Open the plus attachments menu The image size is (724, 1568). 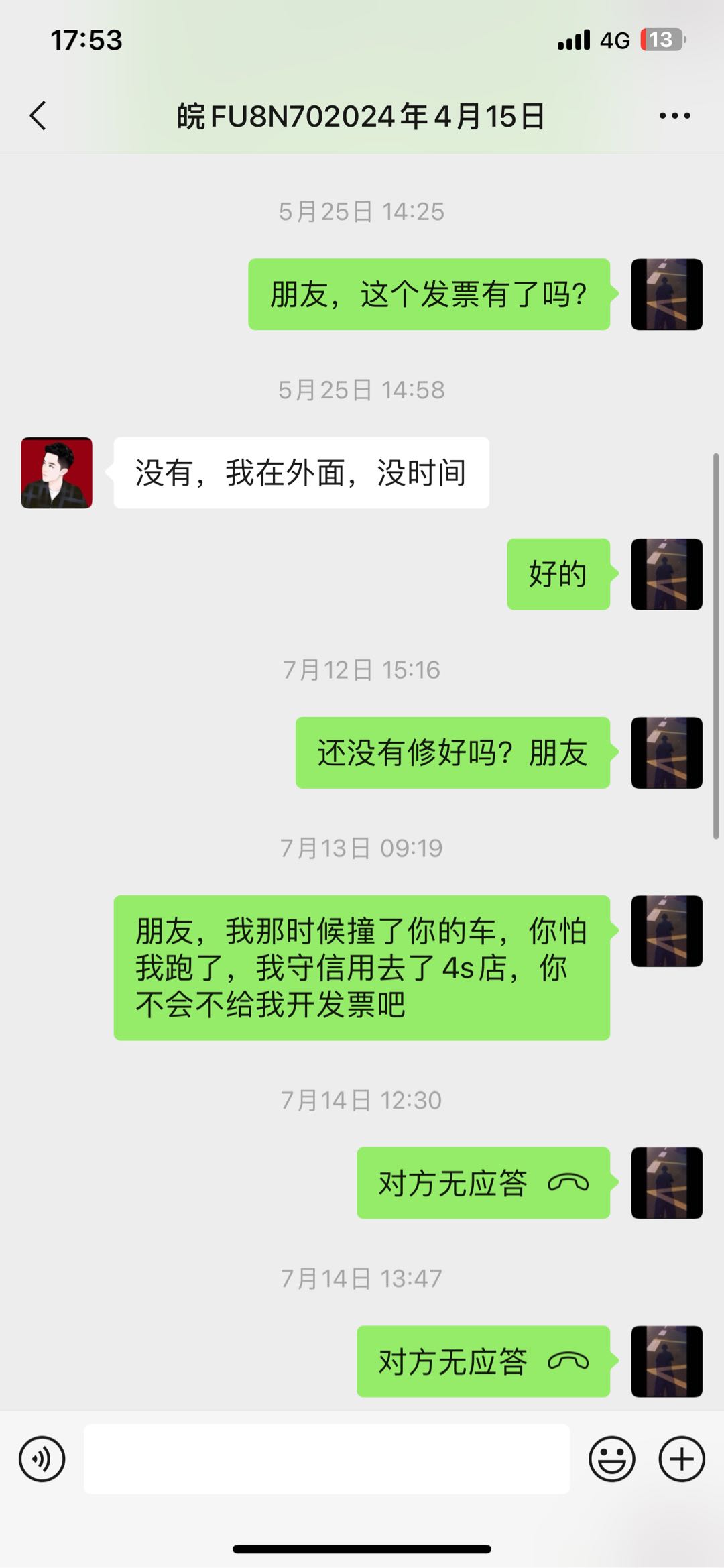point(682,1459)
